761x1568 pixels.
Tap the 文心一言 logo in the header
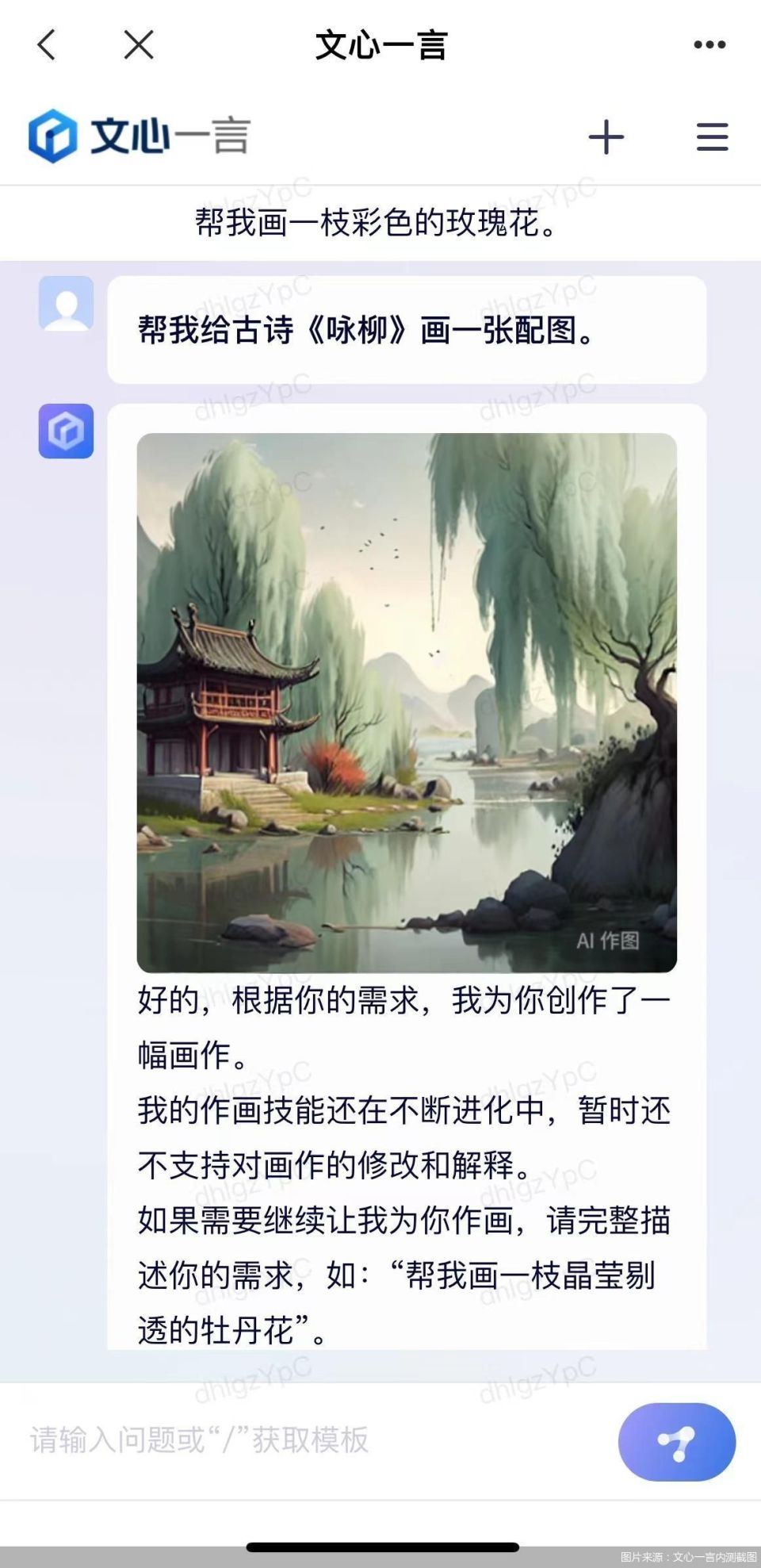(139, 135)
